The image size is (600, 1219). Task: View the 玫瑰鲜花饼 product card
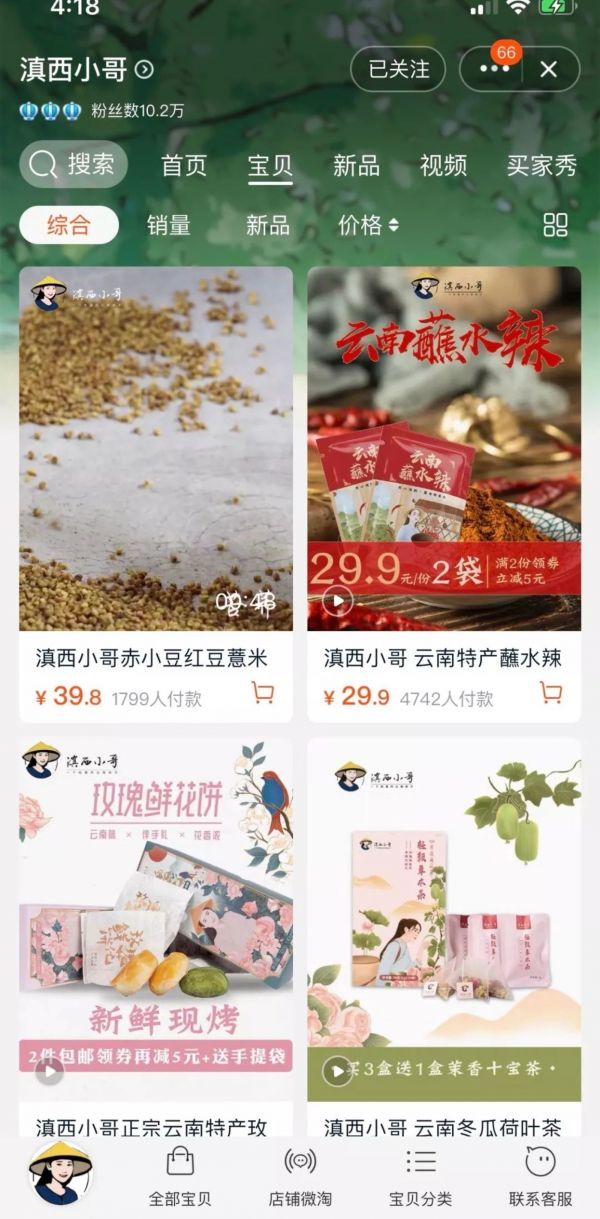[156, 920]
